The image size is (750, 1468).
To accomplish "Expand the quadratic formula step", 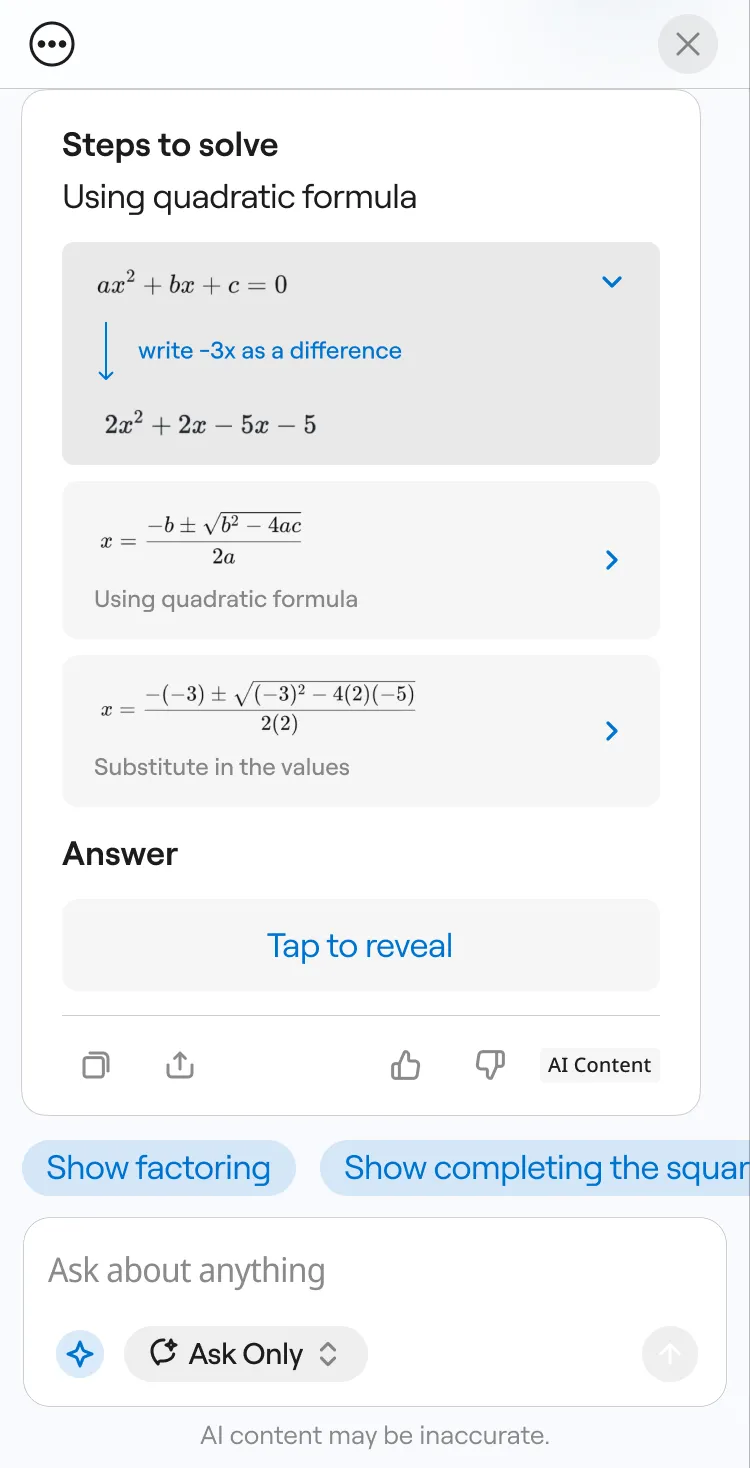I will coord(611,560).
